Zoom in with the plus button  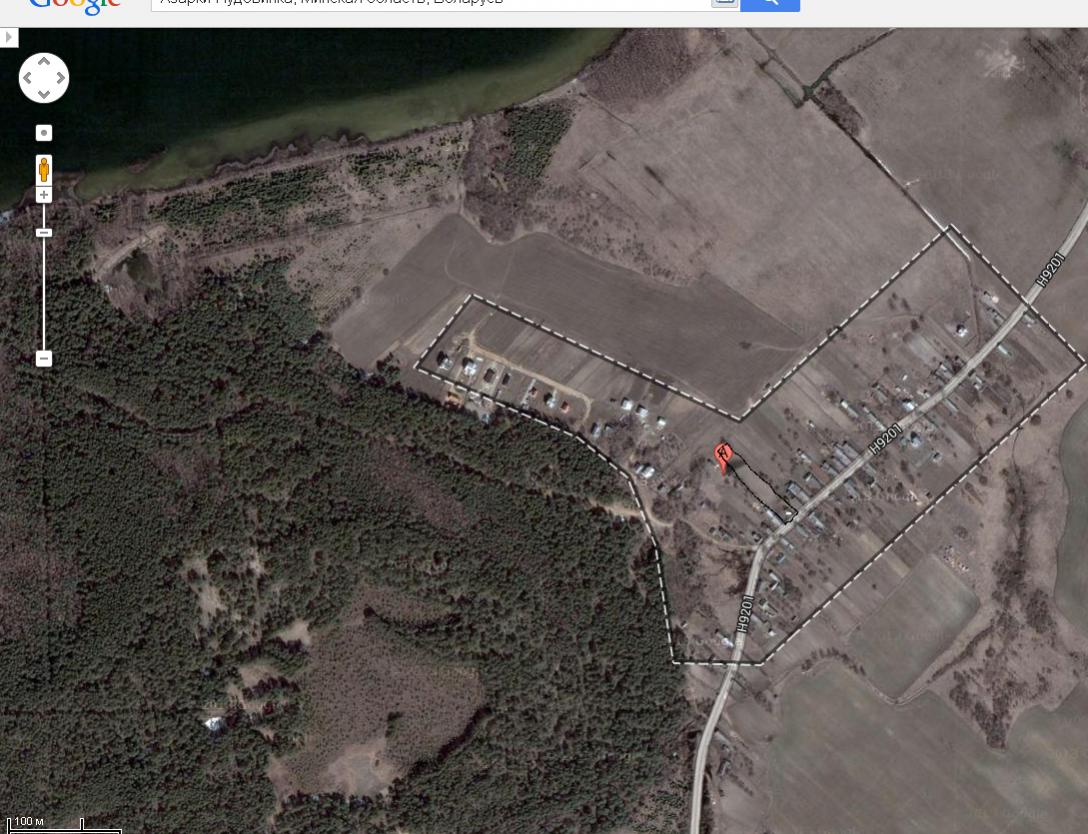click(44, 195)
